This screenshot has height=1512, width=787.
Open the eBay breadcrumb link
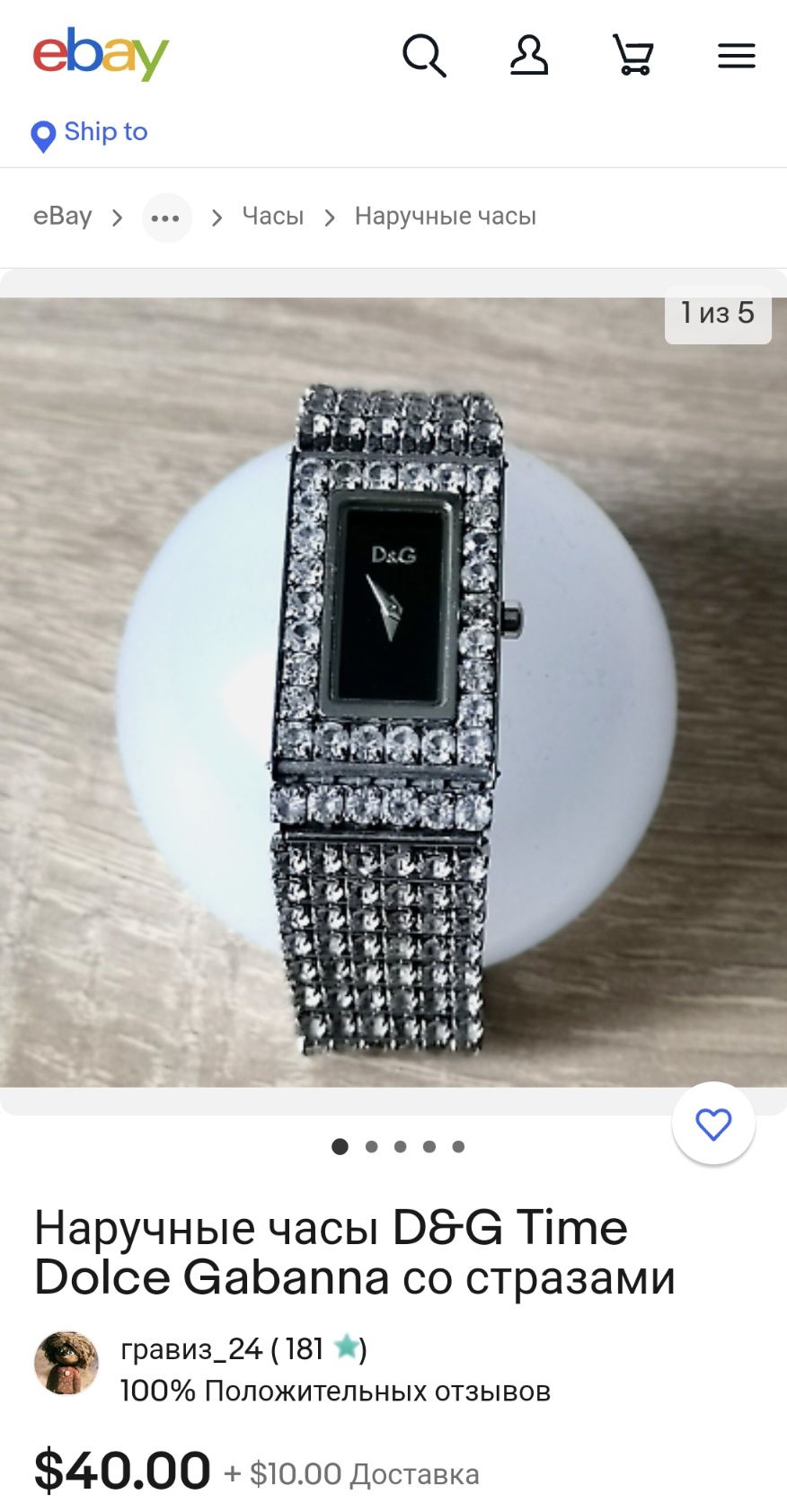62,217
